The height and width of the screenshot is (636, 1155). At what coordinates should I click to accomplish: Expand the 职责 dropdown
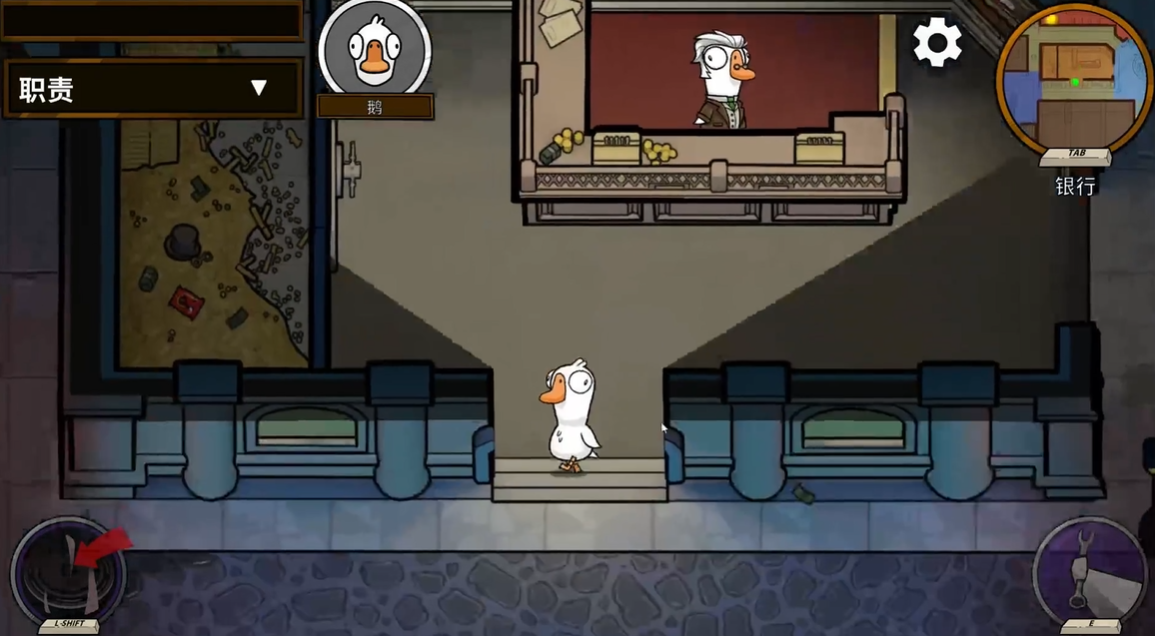coord(153,88)
